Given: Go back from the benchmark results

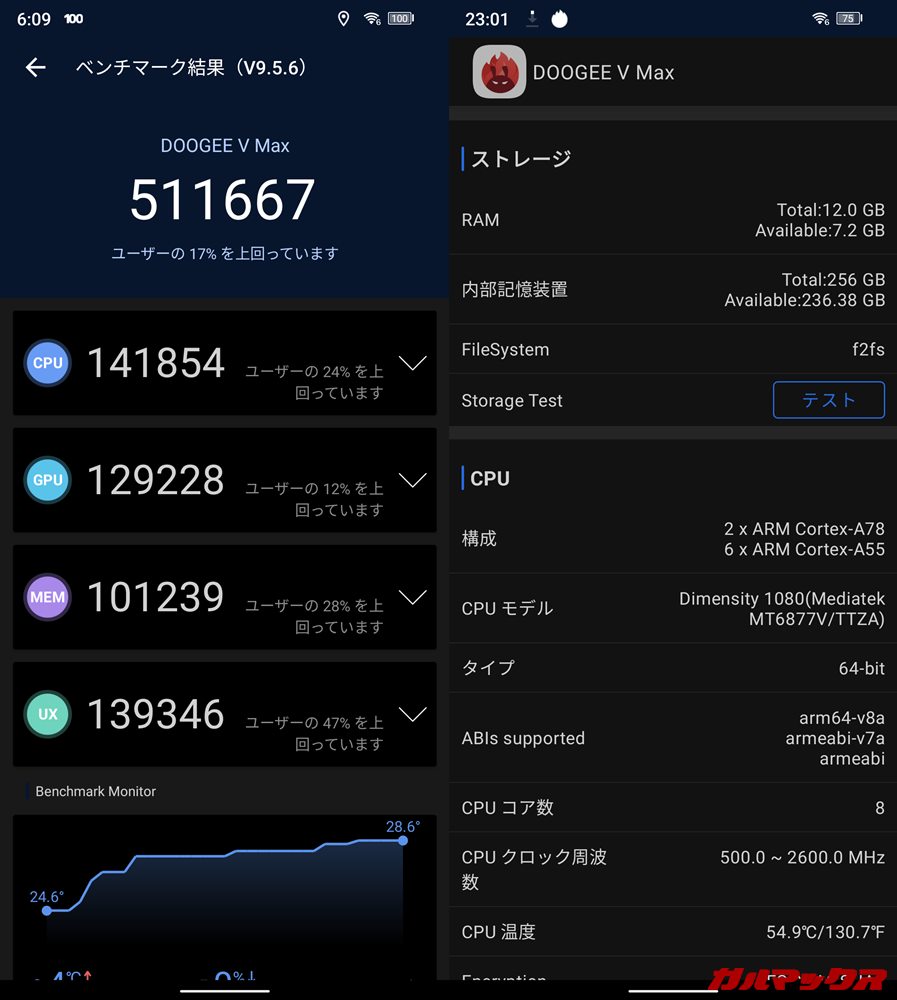Looking at the screenshot, I should point(36,68).
